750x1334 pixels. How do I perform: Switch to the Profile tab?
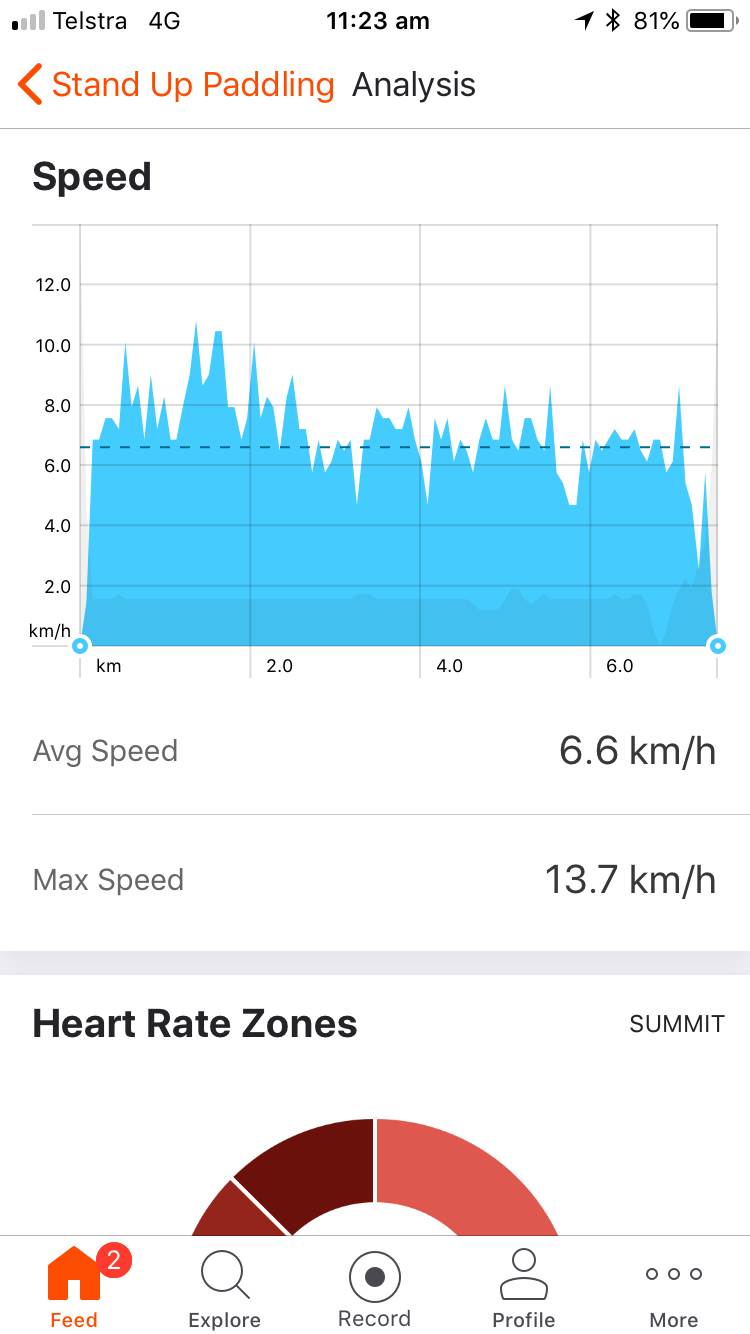click(x=523, y=1286)
